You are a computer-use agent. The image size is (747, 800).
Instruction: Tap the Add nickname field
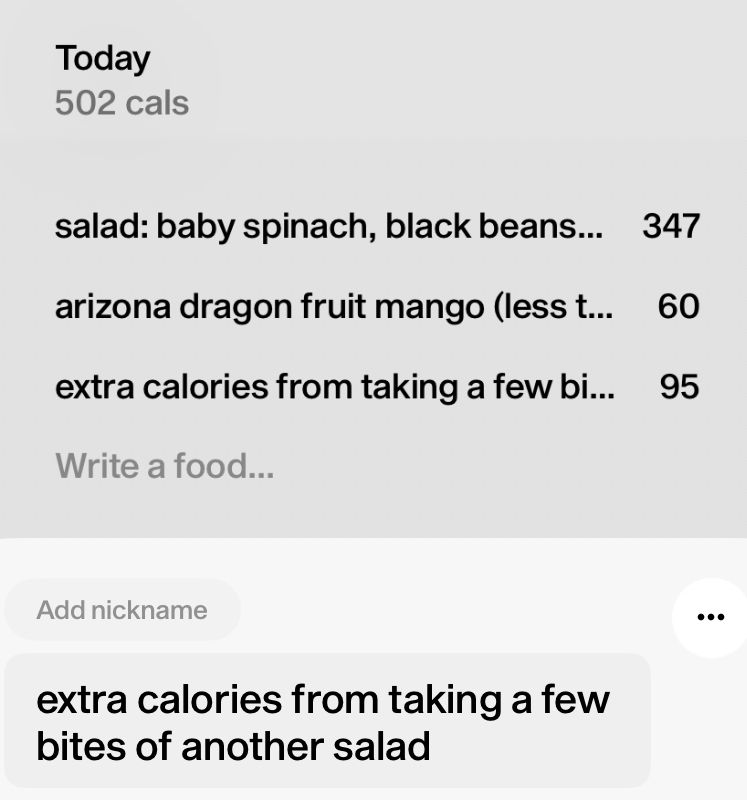[x=122, y=610]
